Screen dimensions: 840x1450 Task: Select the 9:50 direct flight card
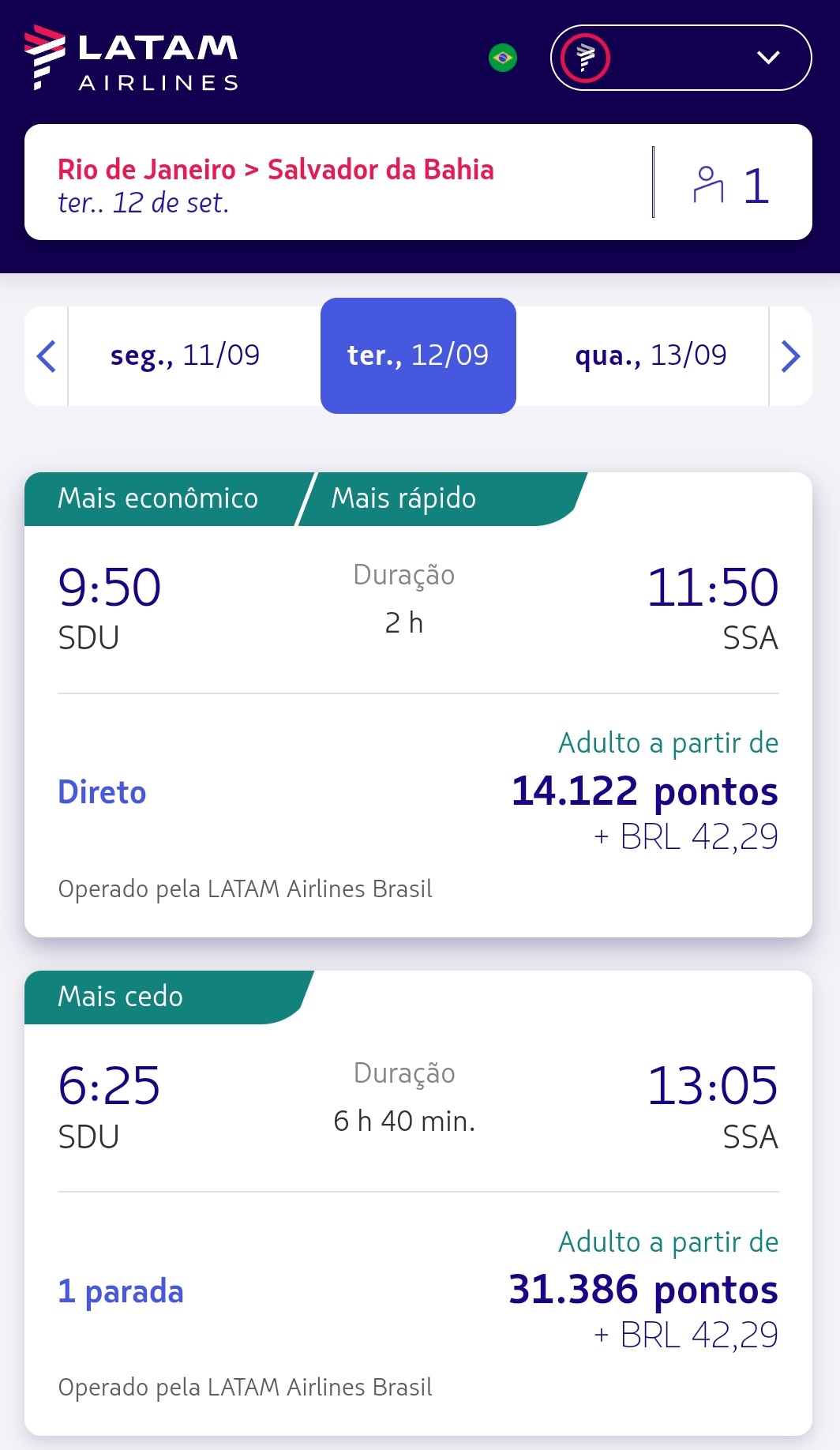420,703
